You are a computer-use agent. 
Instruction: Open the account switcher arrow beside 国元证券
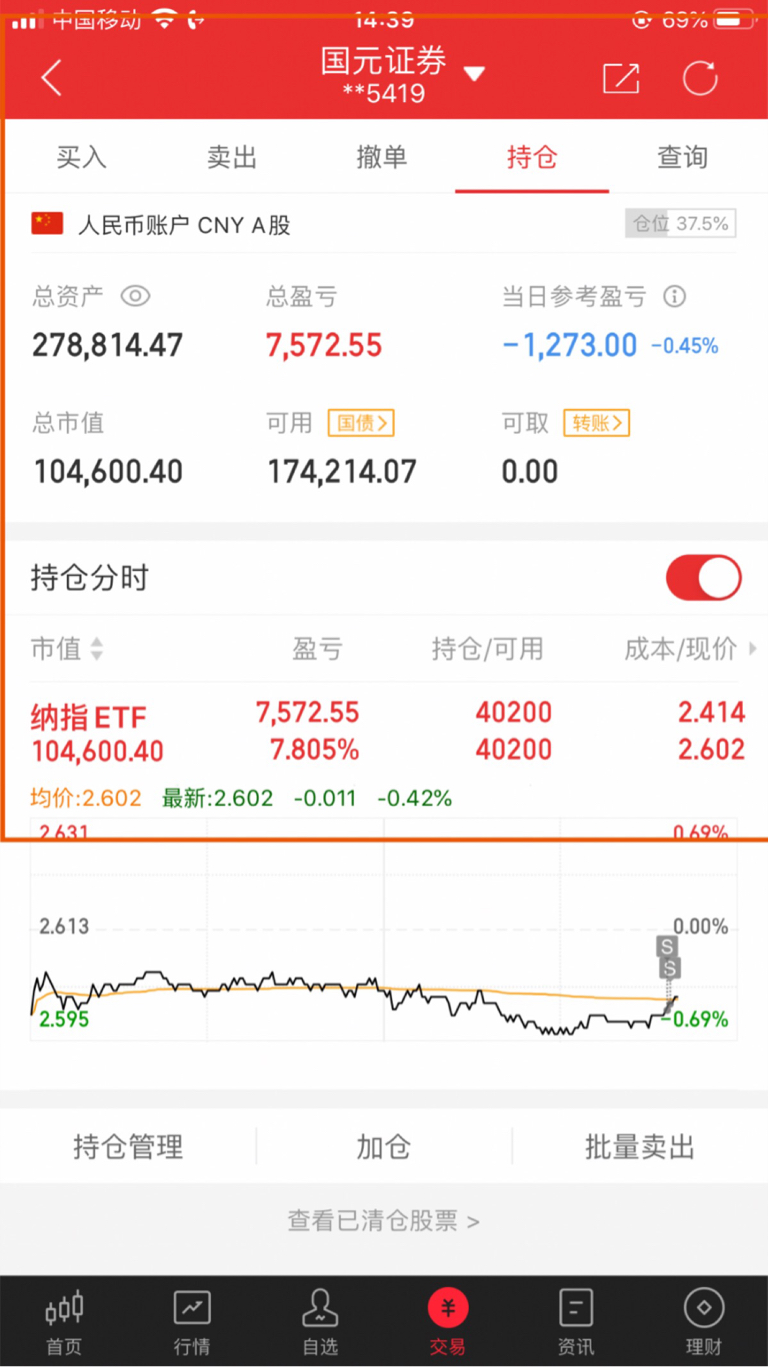click(x=474, y=72)
